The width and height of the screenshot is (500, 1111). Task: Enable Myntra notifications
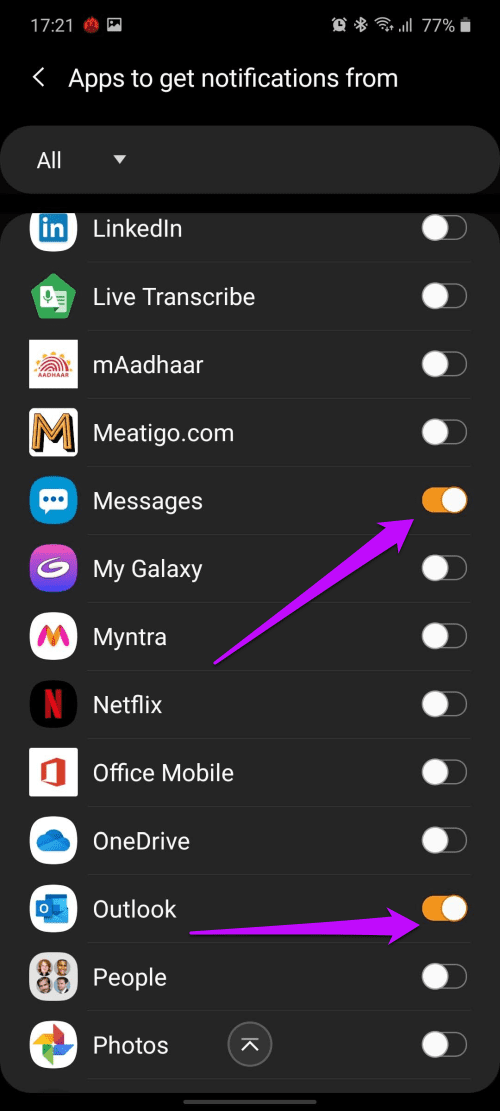click(444, 636)
